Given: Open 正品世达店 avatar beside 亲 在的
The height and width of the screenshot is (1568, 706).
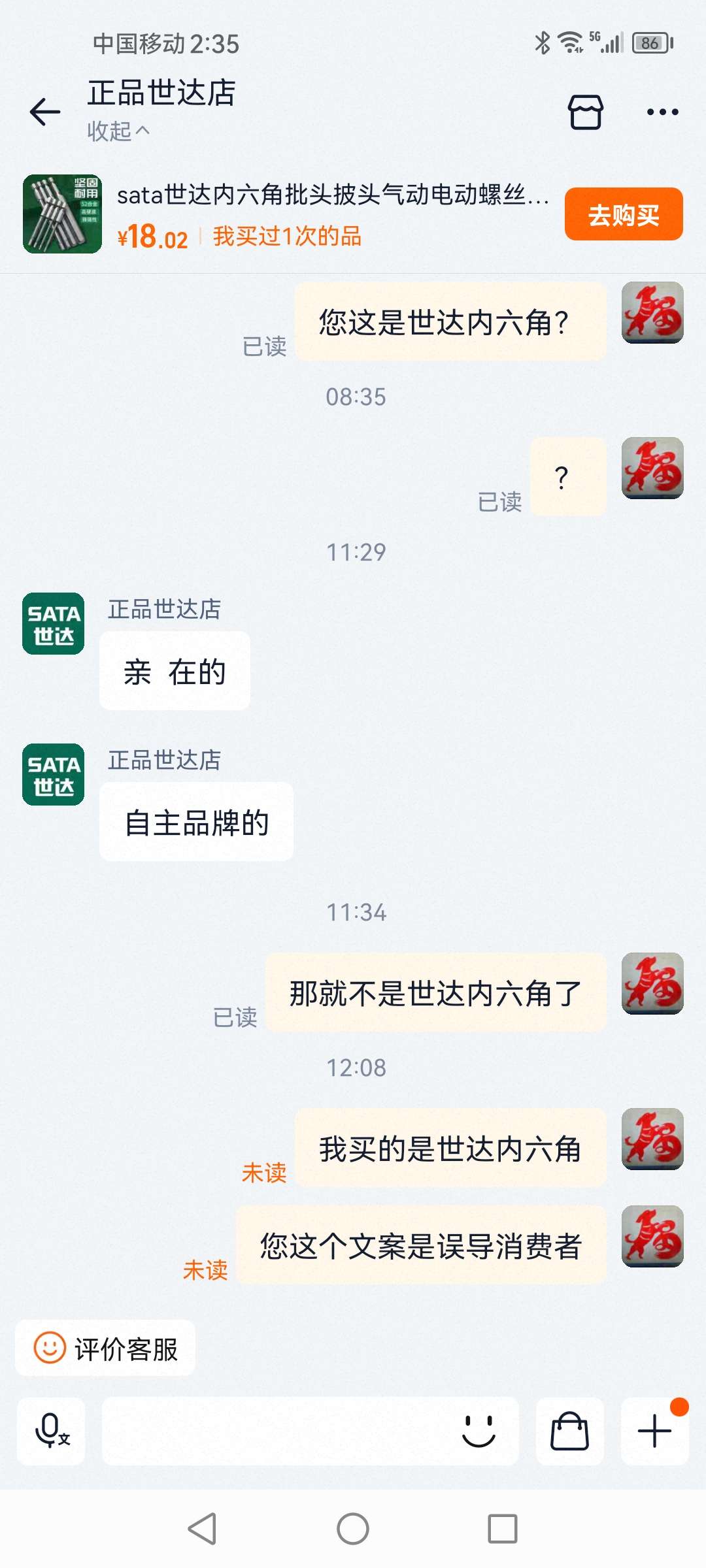Looking at the screenshot, I should 53,623.
